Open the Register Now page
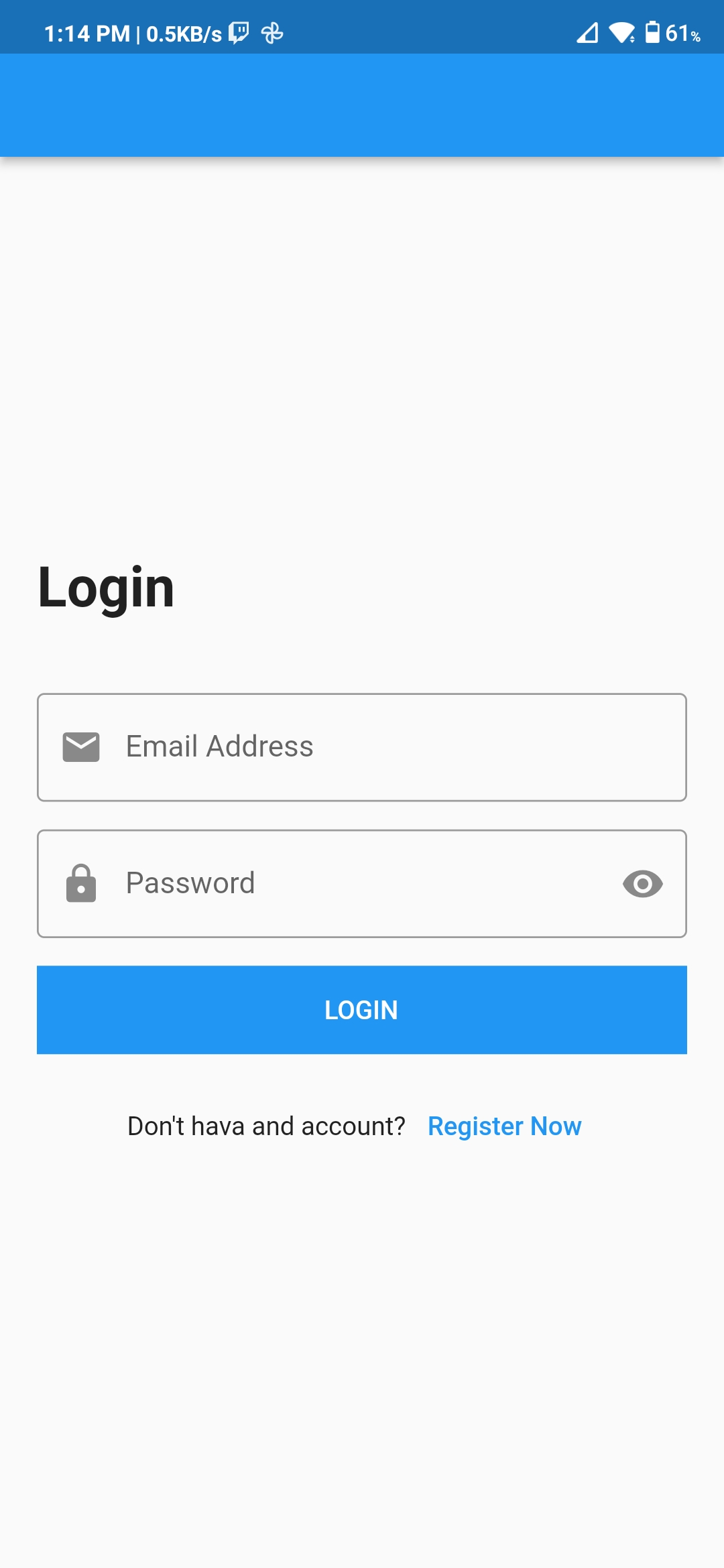This screenshot has height=1568, width=724. [503, 1126]
